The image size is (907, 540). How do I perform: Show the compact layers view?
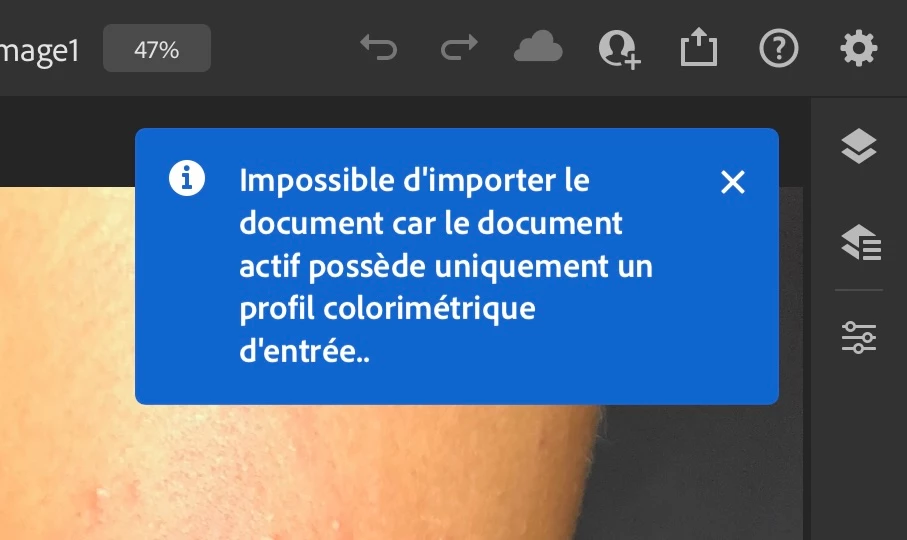click(x=859, y=147)
